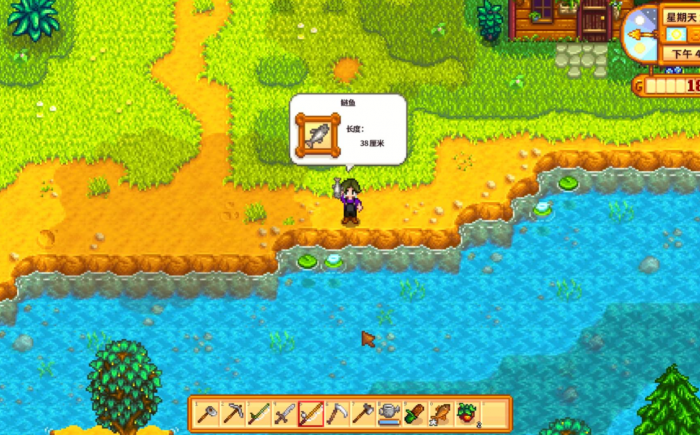The width and height of the screenshot is (700, 435).
Task: Select the fish in the toolbar
Action: point(440,412)
